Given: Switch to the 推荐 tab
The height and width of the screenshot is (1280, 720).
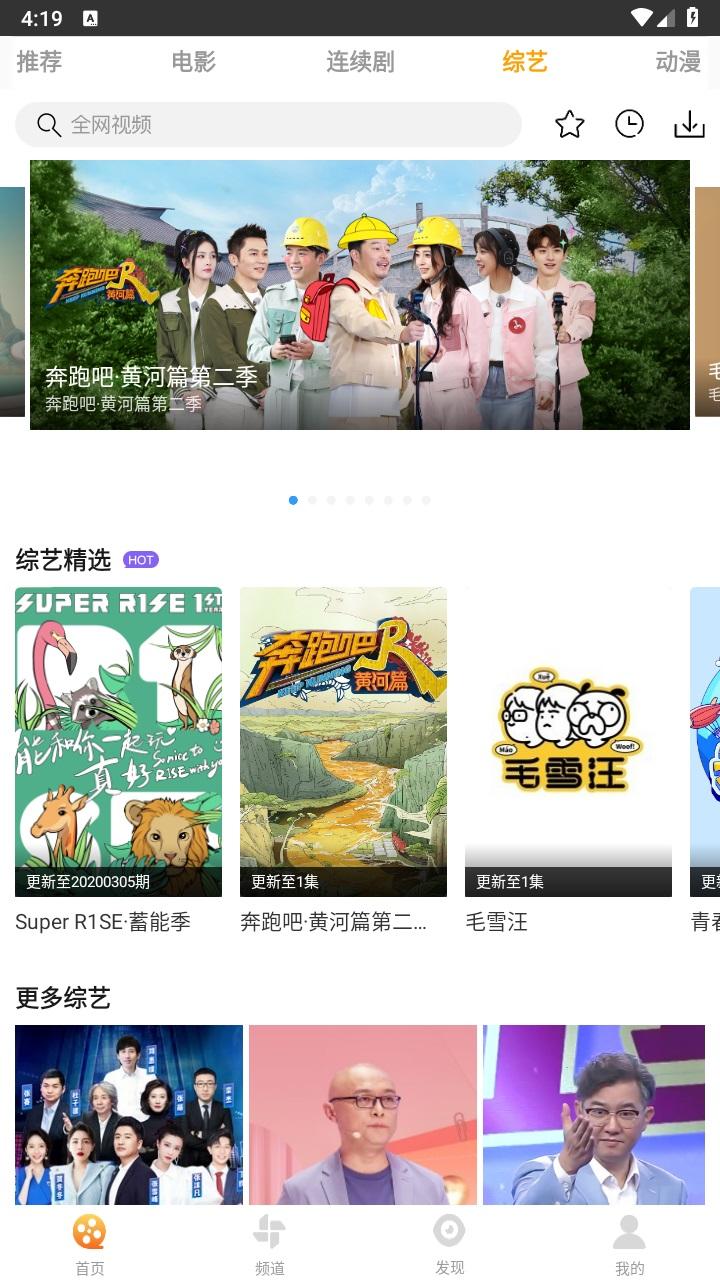Looking at the screenshot, I should click(x=39, y=62).
